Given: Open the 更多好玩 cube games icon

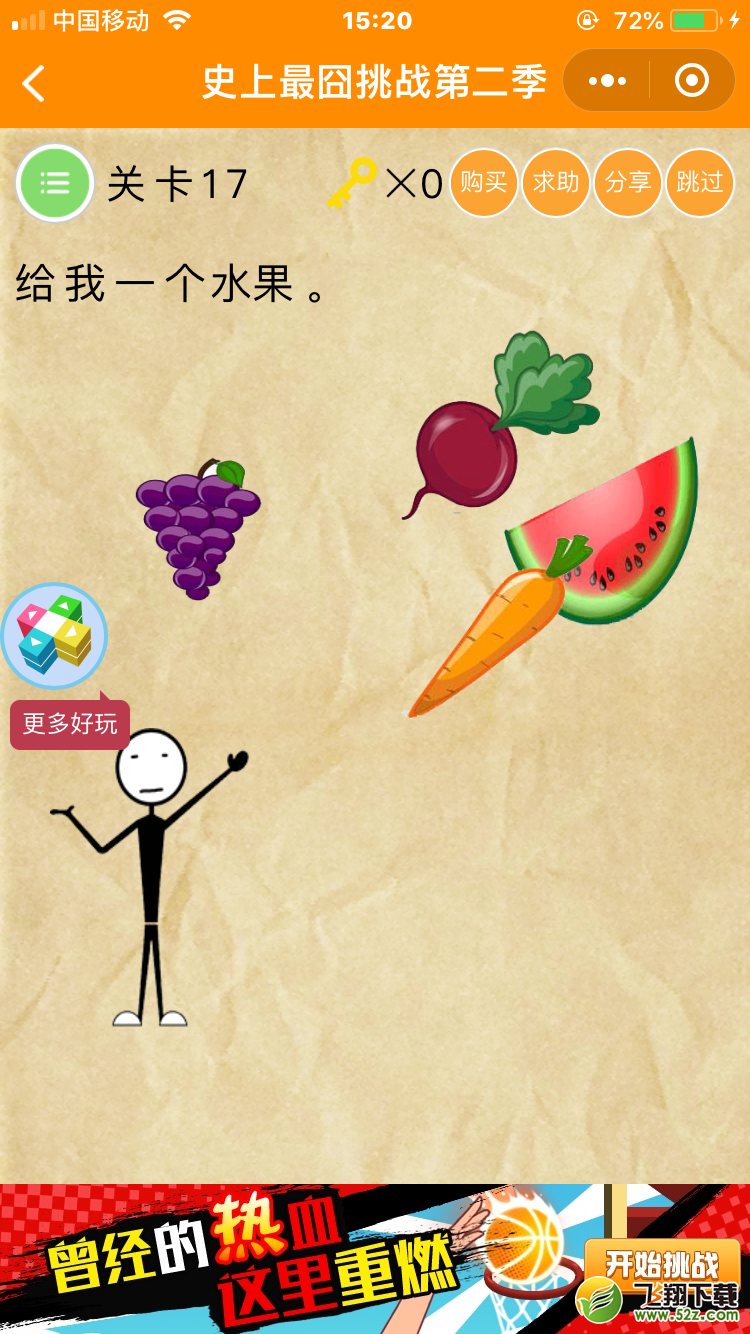Looking at the screenshot, I should [x=54, y=637].
